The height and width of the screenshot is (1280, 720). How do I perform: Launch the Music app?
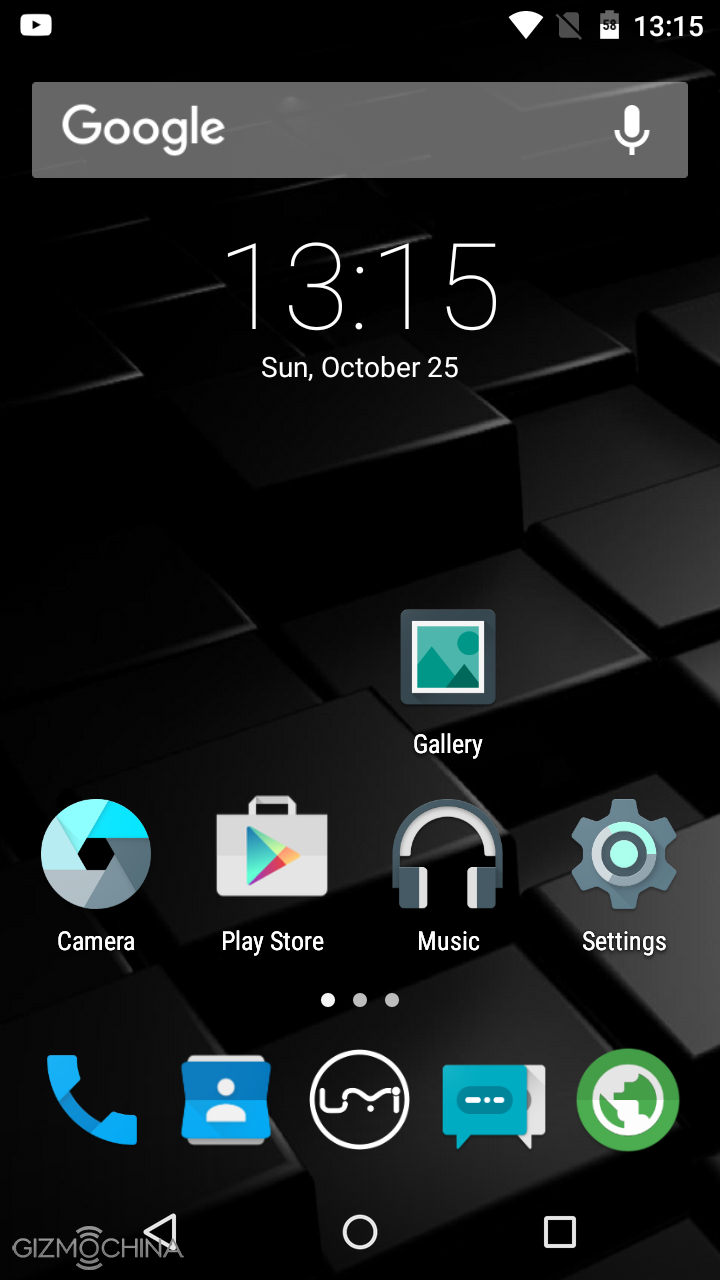tap(448, 855)
